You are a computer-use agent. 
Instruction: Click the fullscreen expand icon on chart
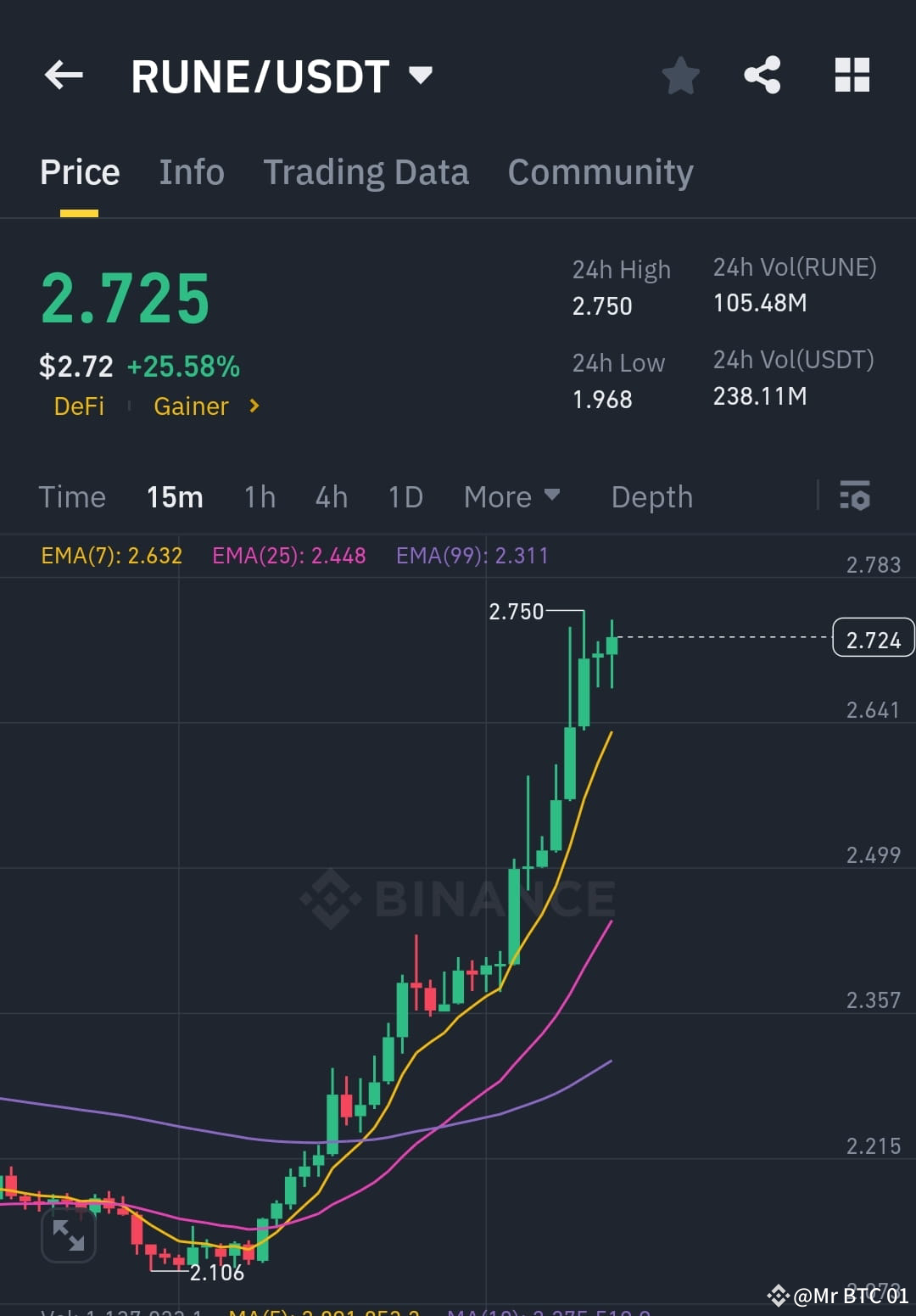point(68,1237)
